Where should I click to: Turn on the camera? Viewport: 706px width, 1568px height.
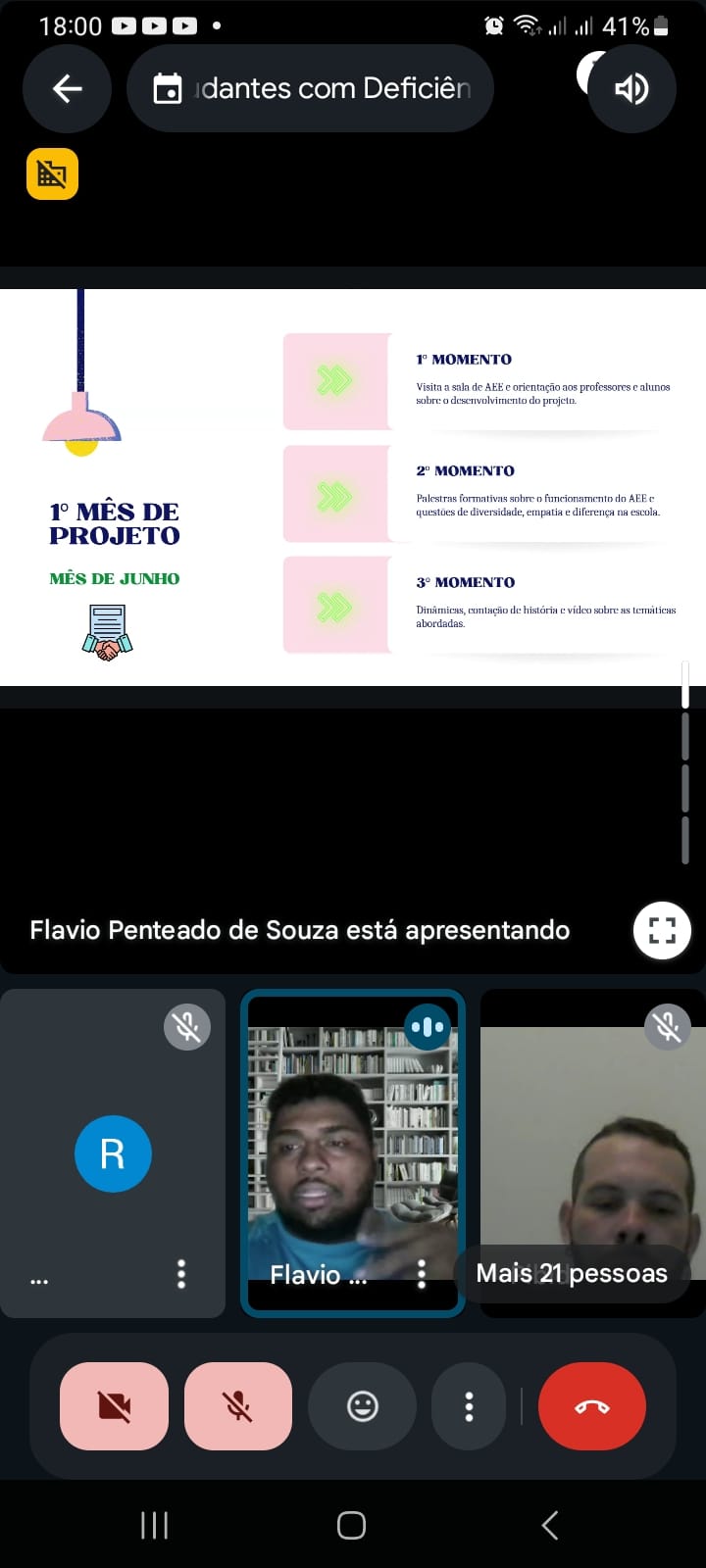coord(114,1406)
